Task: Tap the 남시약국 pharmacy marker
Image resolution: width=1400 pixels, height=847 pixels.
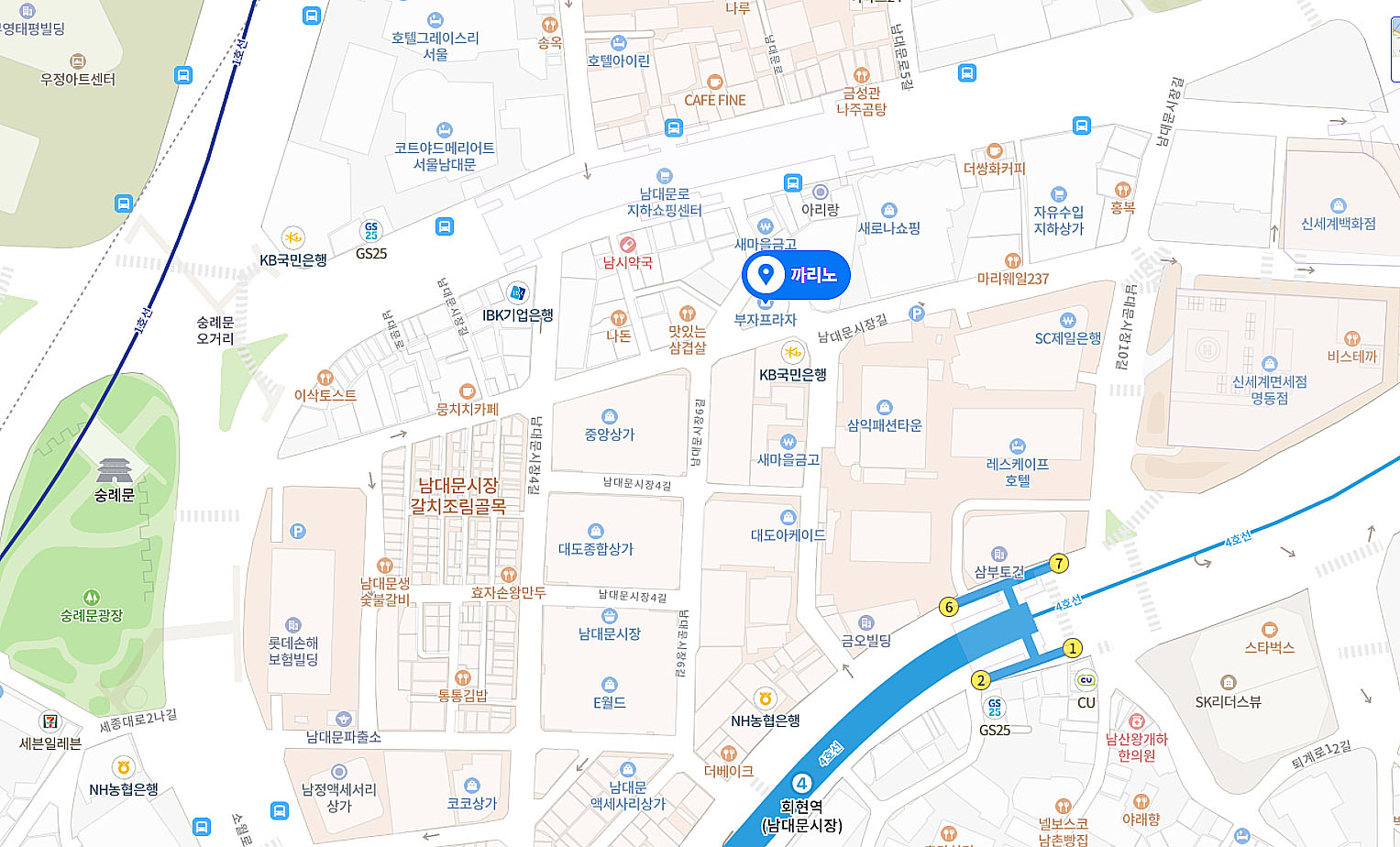Action: (x=628, y=245)
